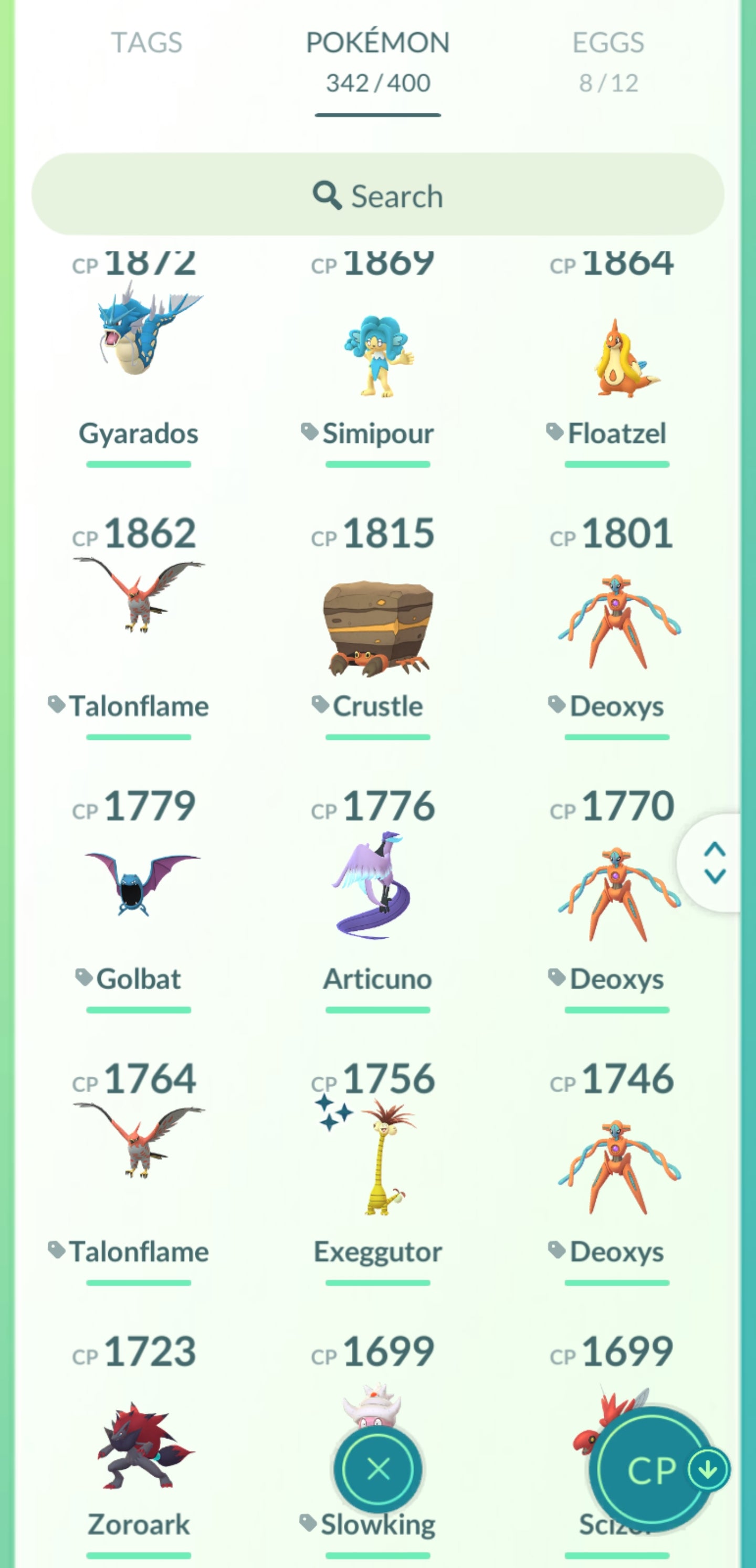
Task: Close the Pokémon list with X button
Action: click(x=379, y=1469)
